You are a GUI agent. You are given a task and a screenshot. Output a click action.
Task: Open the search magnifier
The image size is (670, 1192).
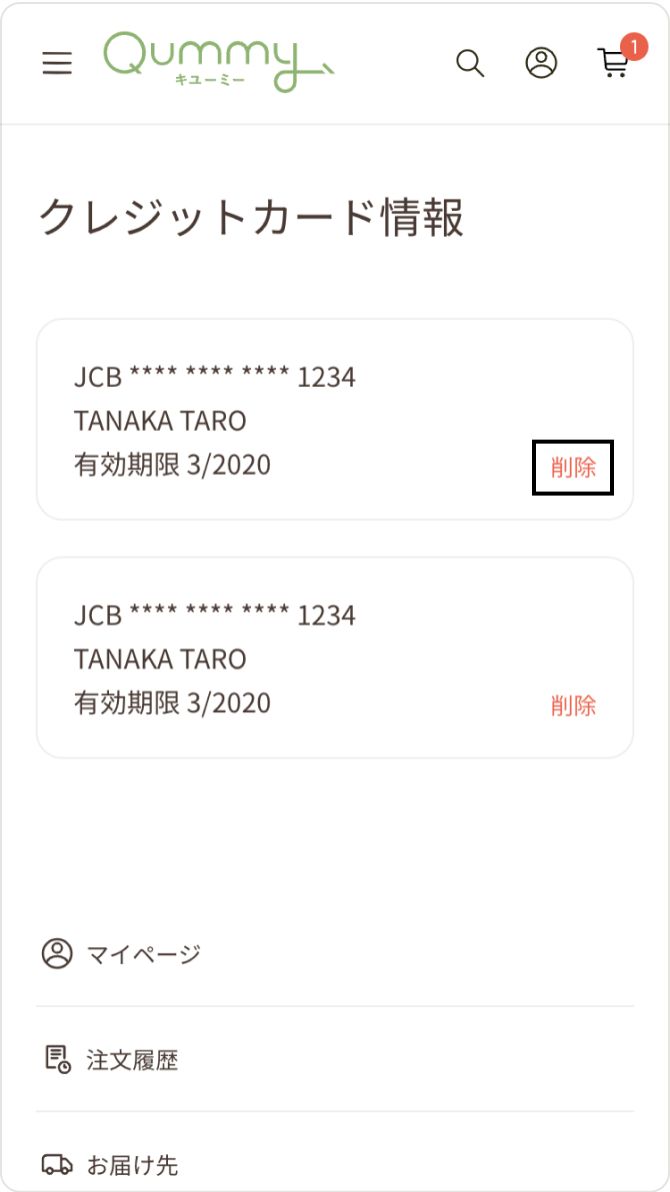[470, 63]
